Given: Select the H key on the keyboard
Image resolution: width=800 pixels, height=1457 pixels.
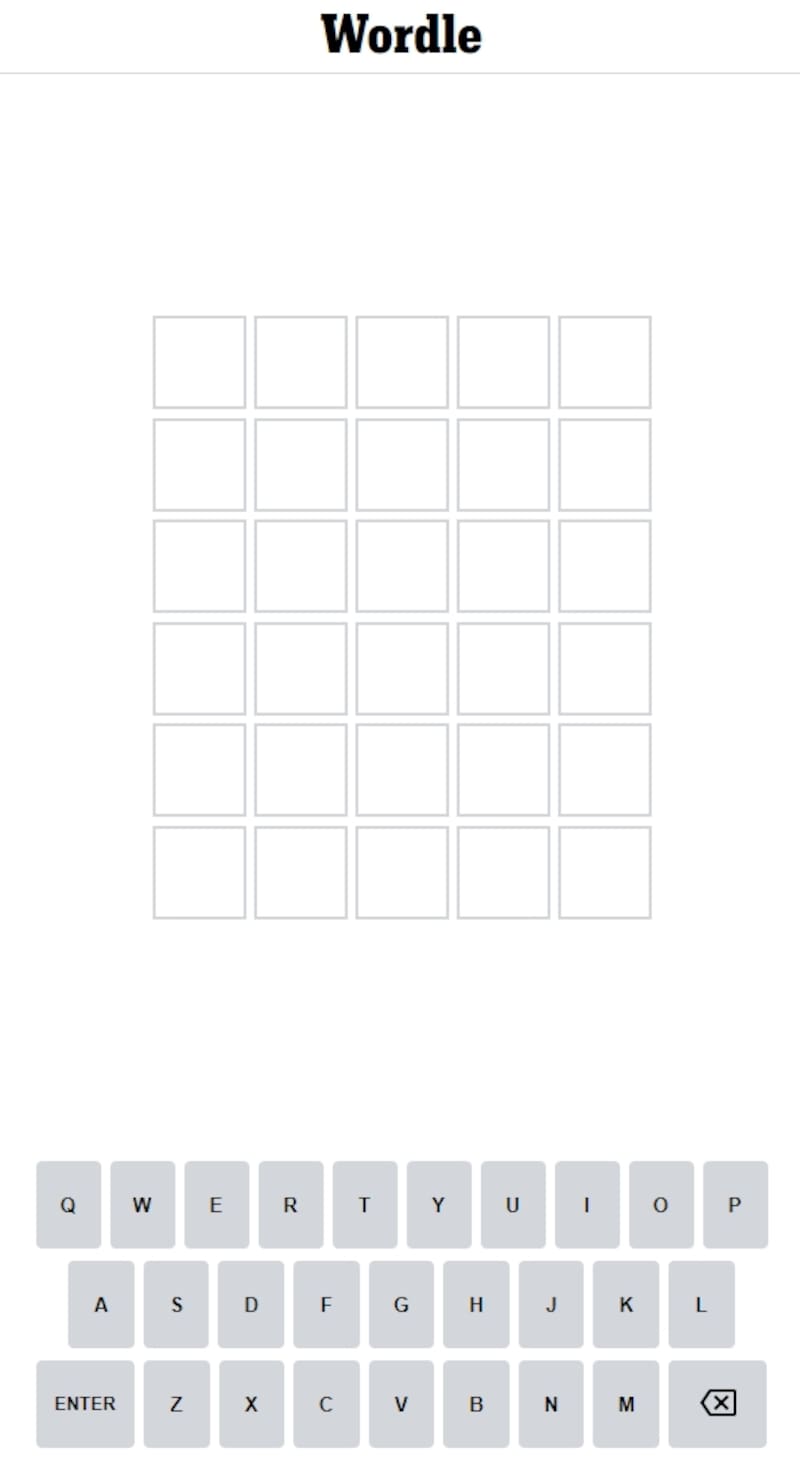Looking at the screenshot, I should click(476, 1304).
